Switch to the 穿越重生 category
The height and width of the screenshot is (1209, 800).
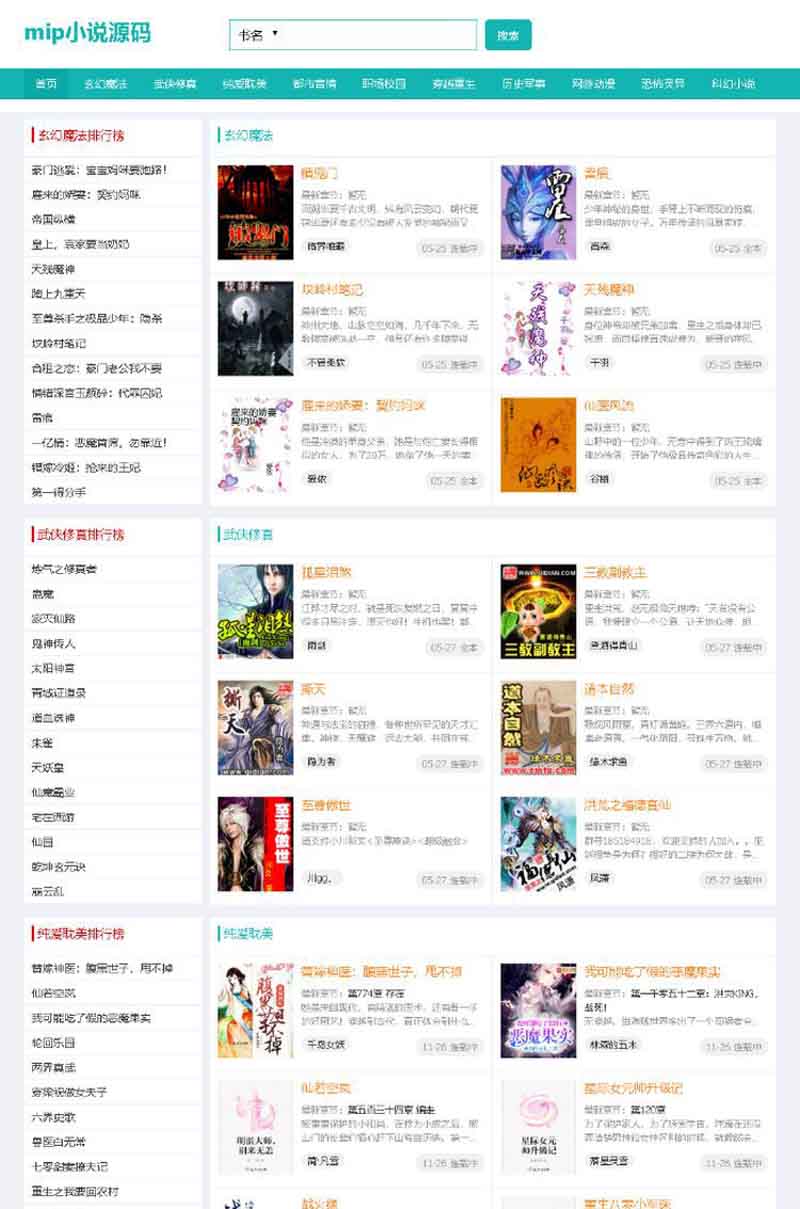click(453, 84)
